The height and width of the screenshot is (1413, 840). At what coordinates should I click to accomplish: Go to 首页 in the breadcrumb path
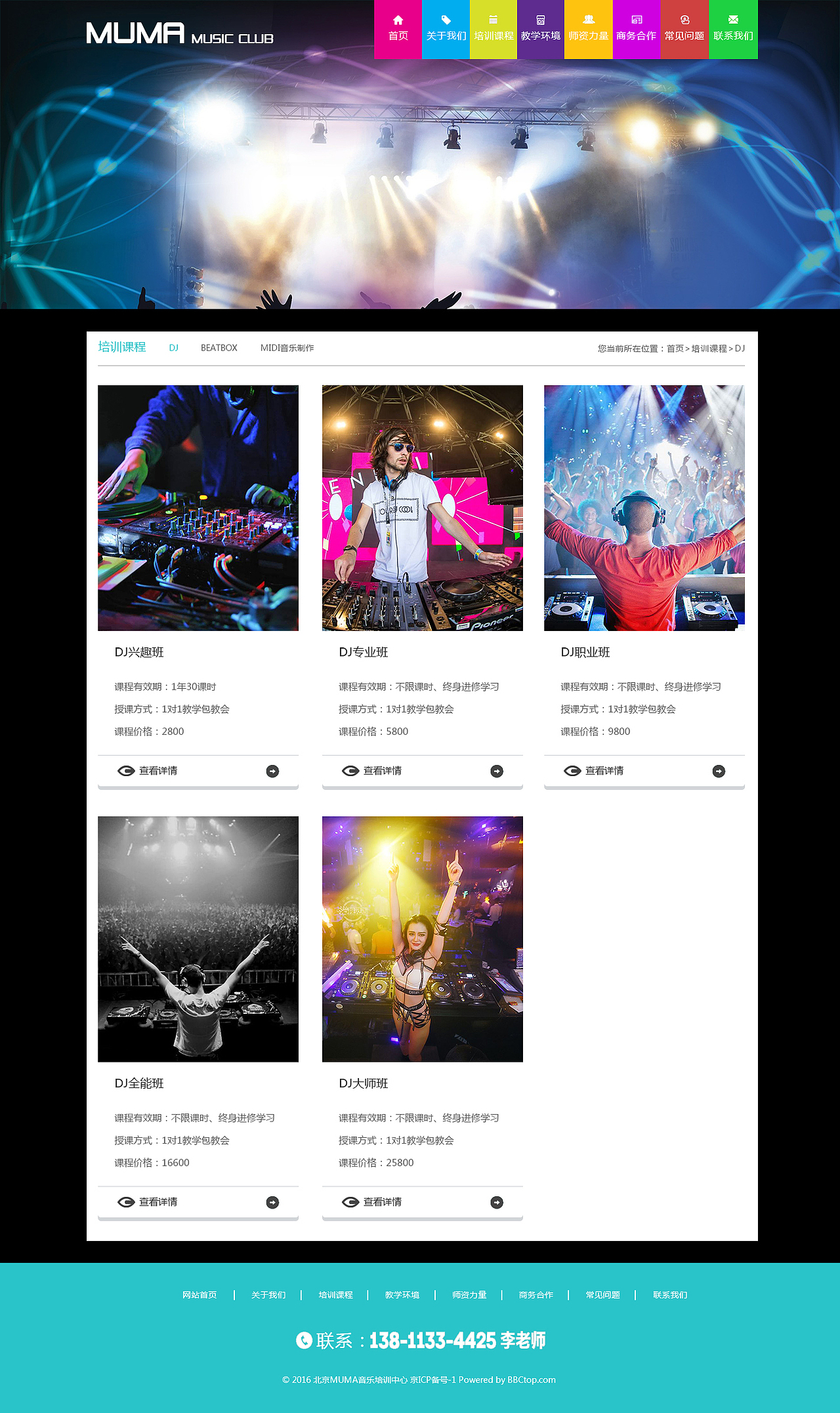click(675, 349)
